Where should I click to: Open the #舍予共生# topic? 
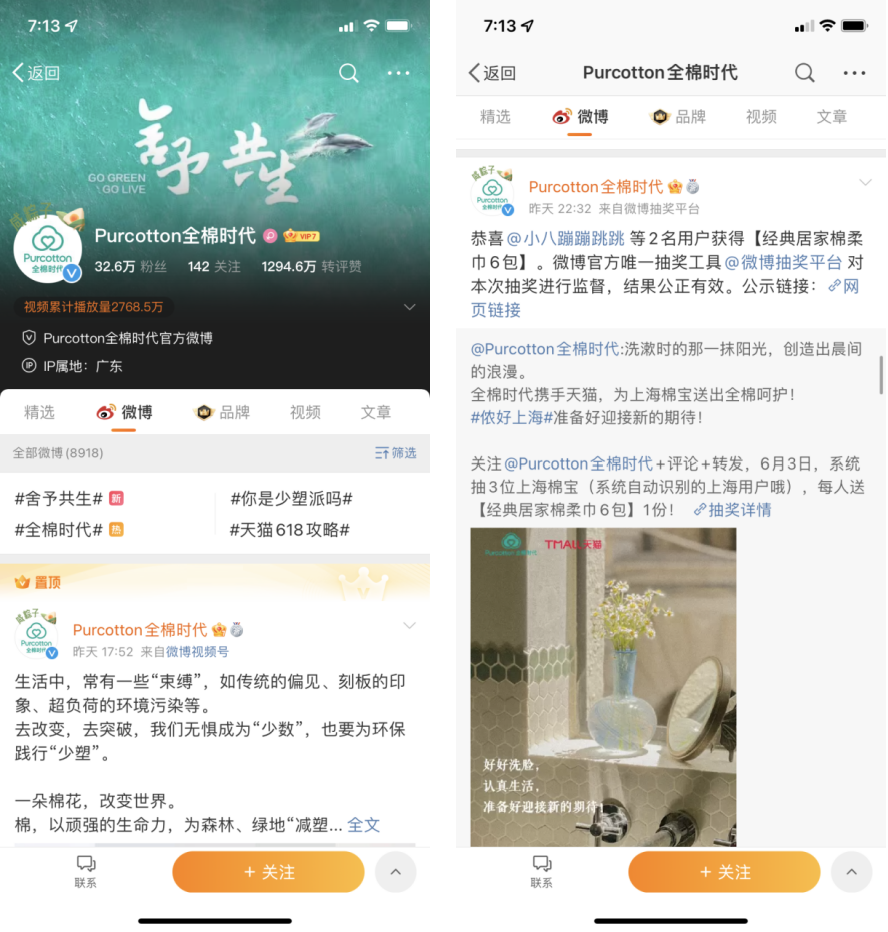click(59, 498)
